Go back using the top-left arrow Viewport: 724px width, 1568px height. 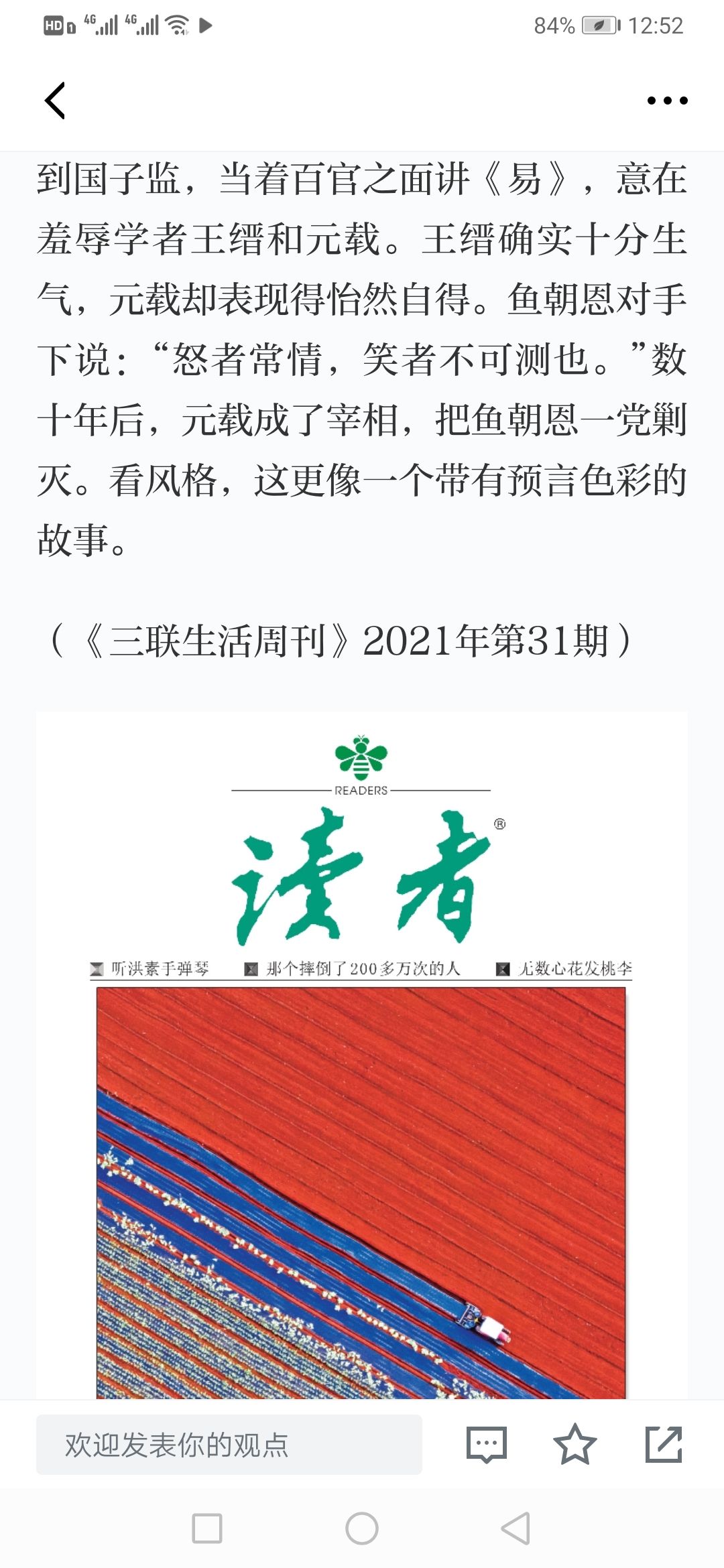55,101
